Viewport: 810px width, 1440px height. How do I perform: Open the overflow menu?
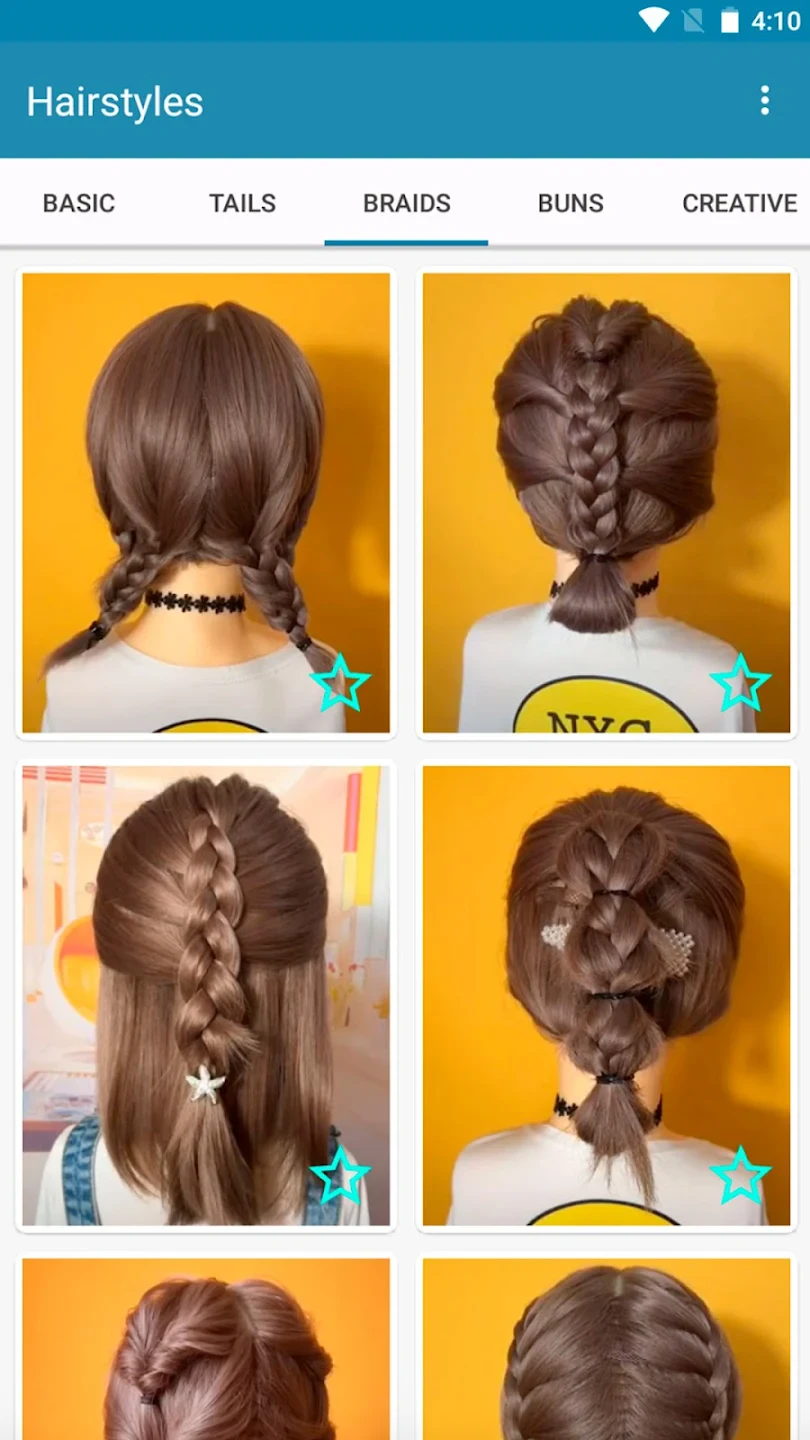(x=765, y=100)
